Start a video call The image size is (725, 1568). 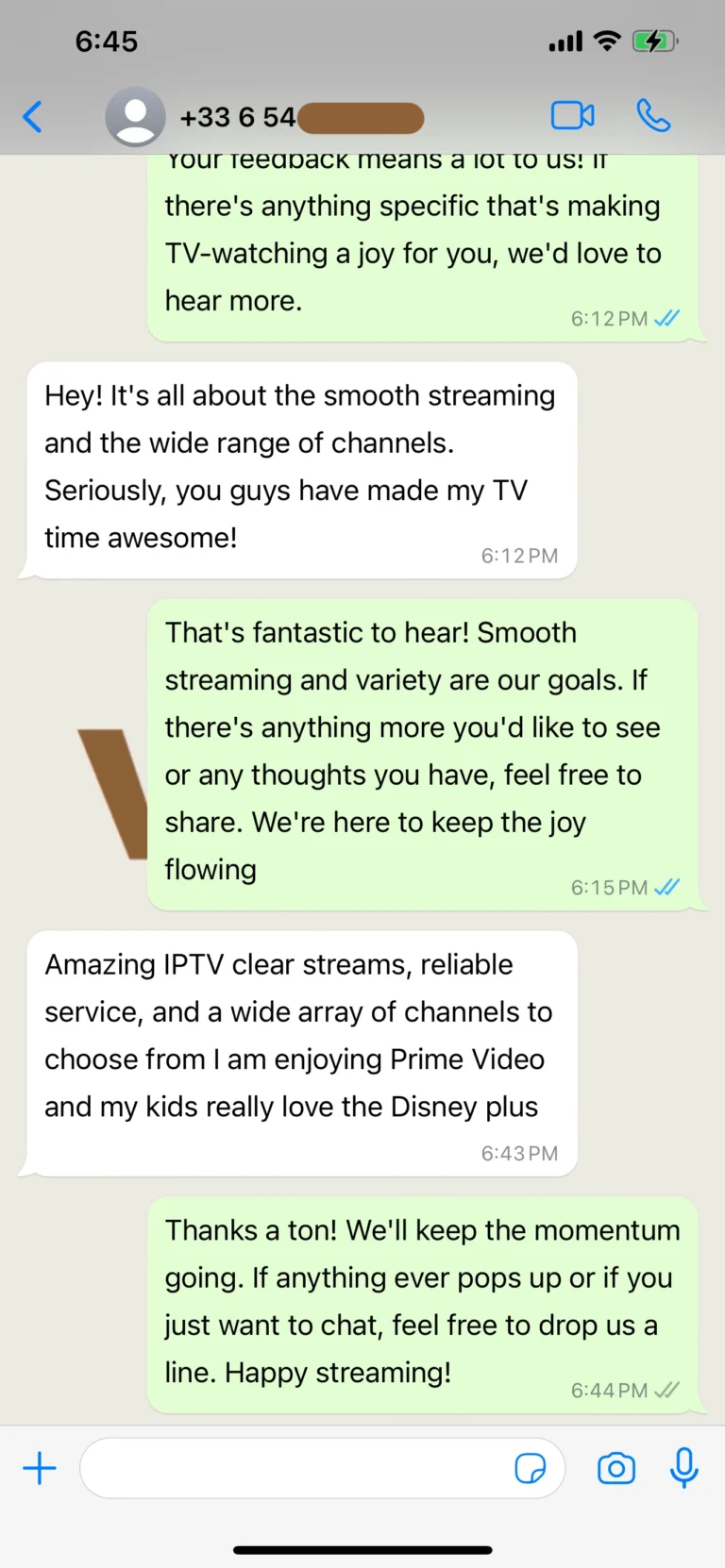click(x=572, y=116)
